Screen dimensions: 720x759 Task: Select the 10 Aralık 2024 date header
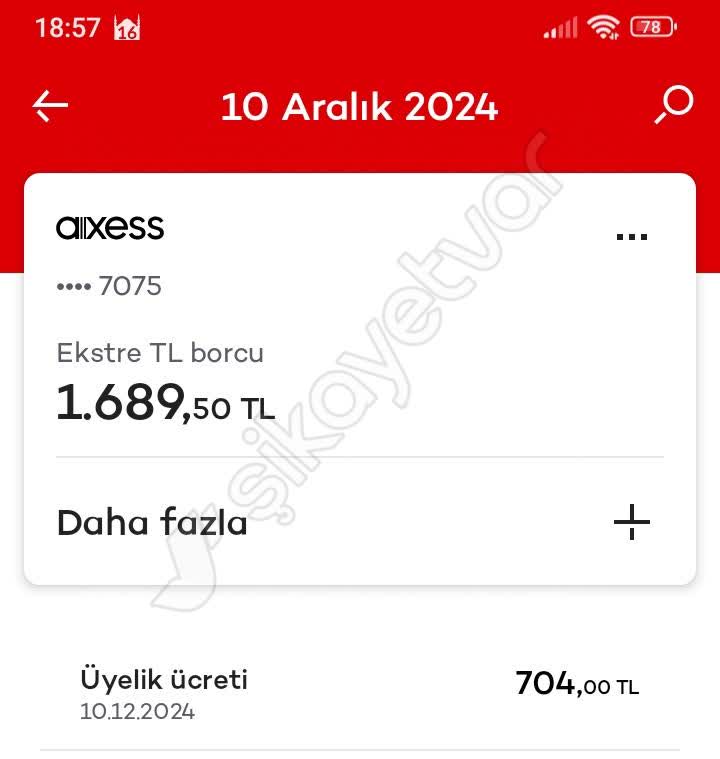(360, 105)
